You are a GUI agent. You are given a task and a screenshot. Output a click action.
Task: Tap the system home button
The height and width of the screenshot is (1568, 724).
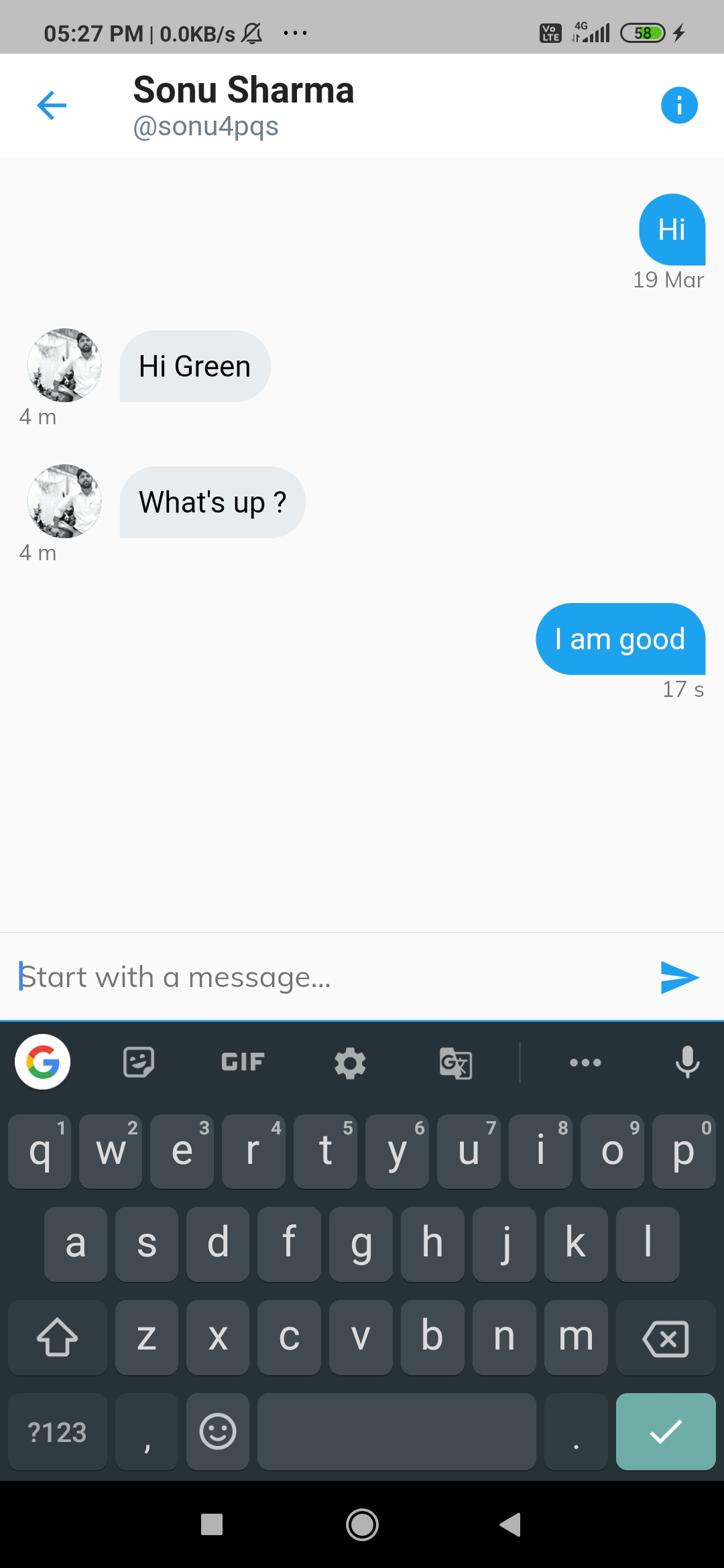(362, 1525)
